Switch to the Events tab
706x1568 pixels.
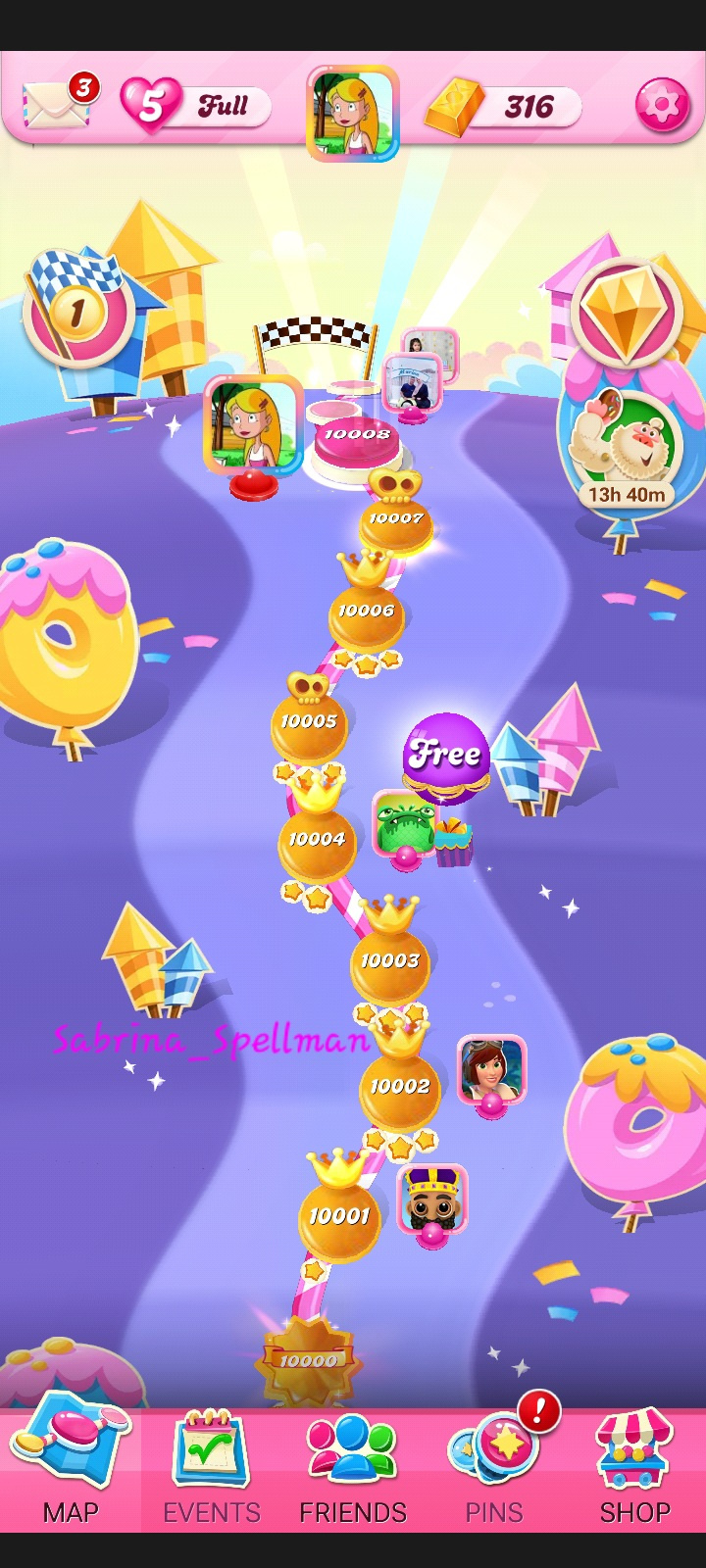[x=212, y=1470]
